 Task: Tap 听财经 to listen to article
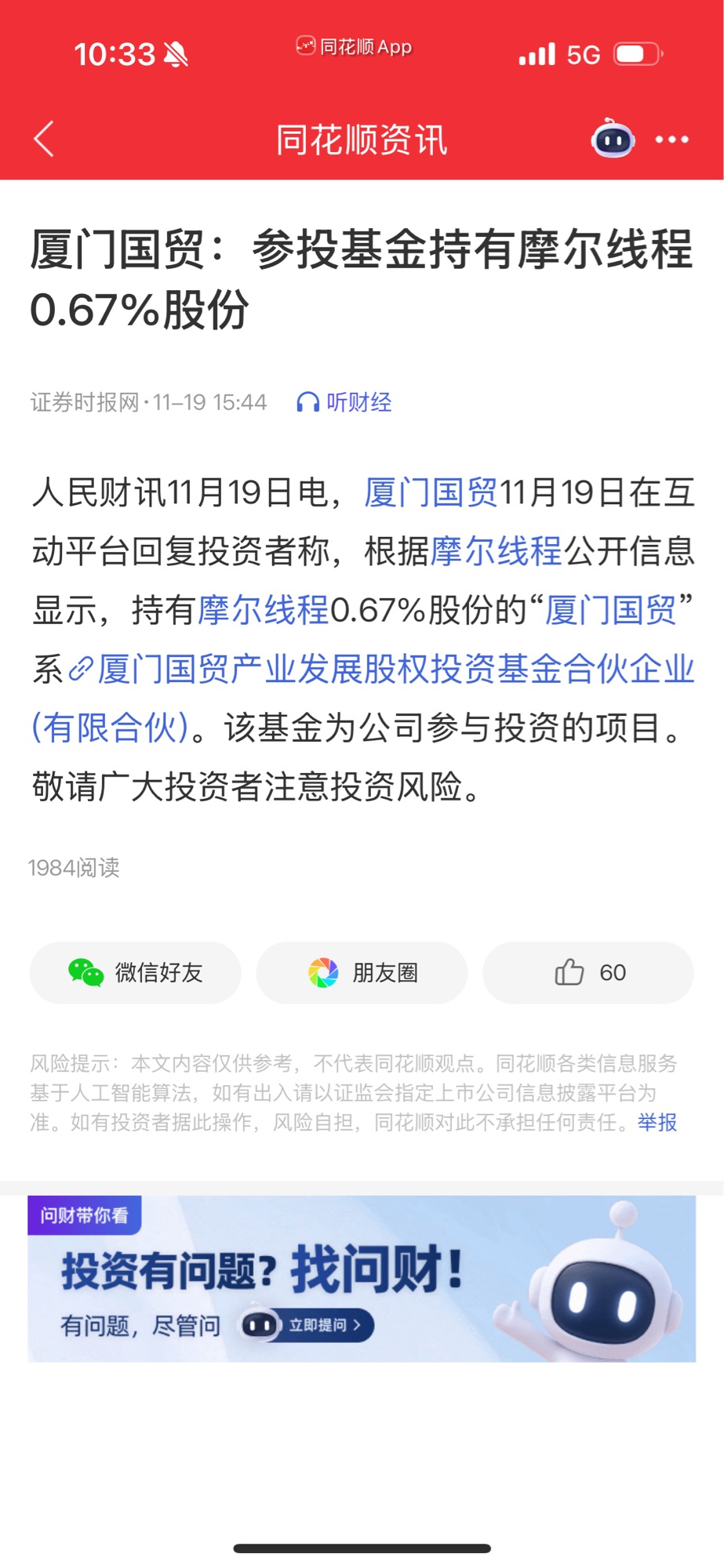point(344,402)
